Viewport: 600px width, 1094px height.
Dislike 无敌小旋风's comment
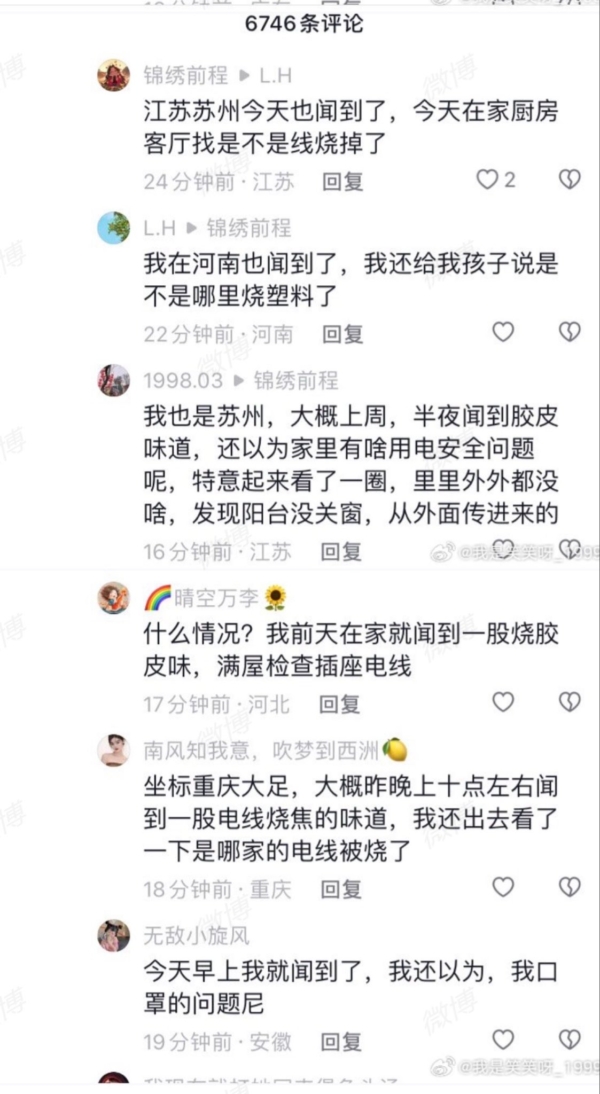(x=569, y=1040)
